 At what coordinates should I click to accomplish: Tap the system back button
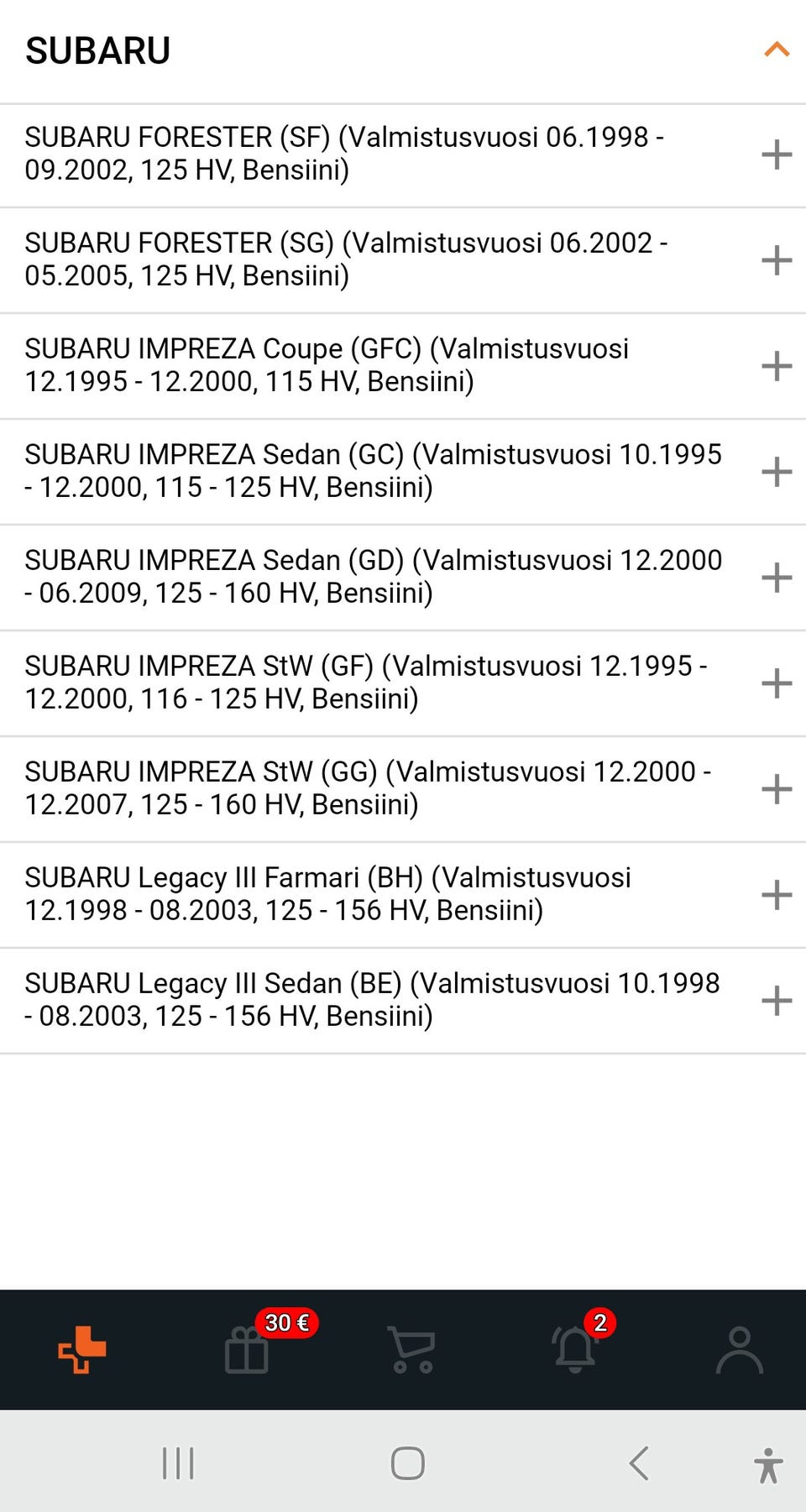(x=639, y=1463)
